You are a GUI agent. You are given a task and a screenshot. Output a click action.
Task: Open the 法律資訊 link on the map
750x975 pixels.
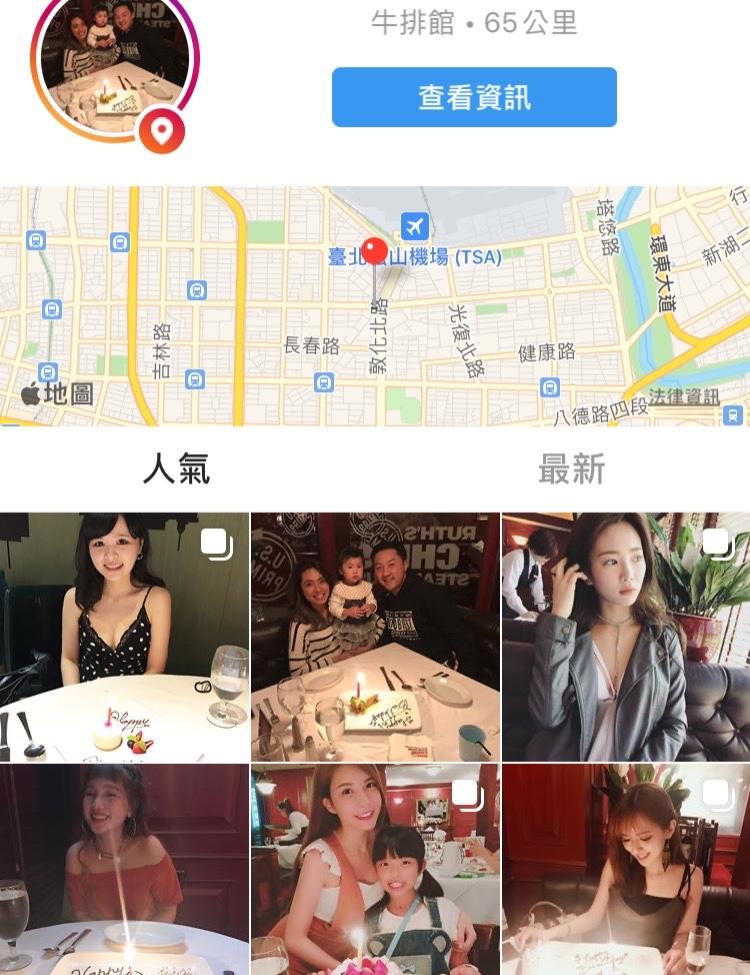(x=684, y=397)
